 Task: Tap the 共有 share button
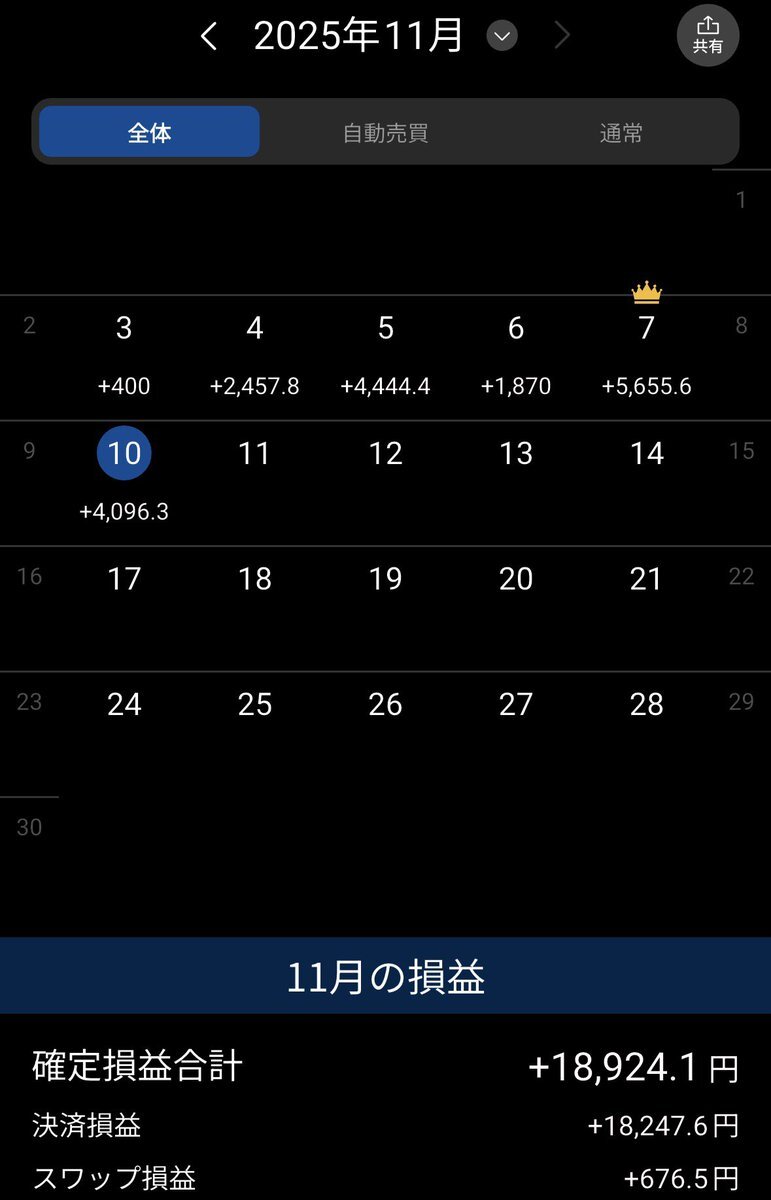pos(707,36)
